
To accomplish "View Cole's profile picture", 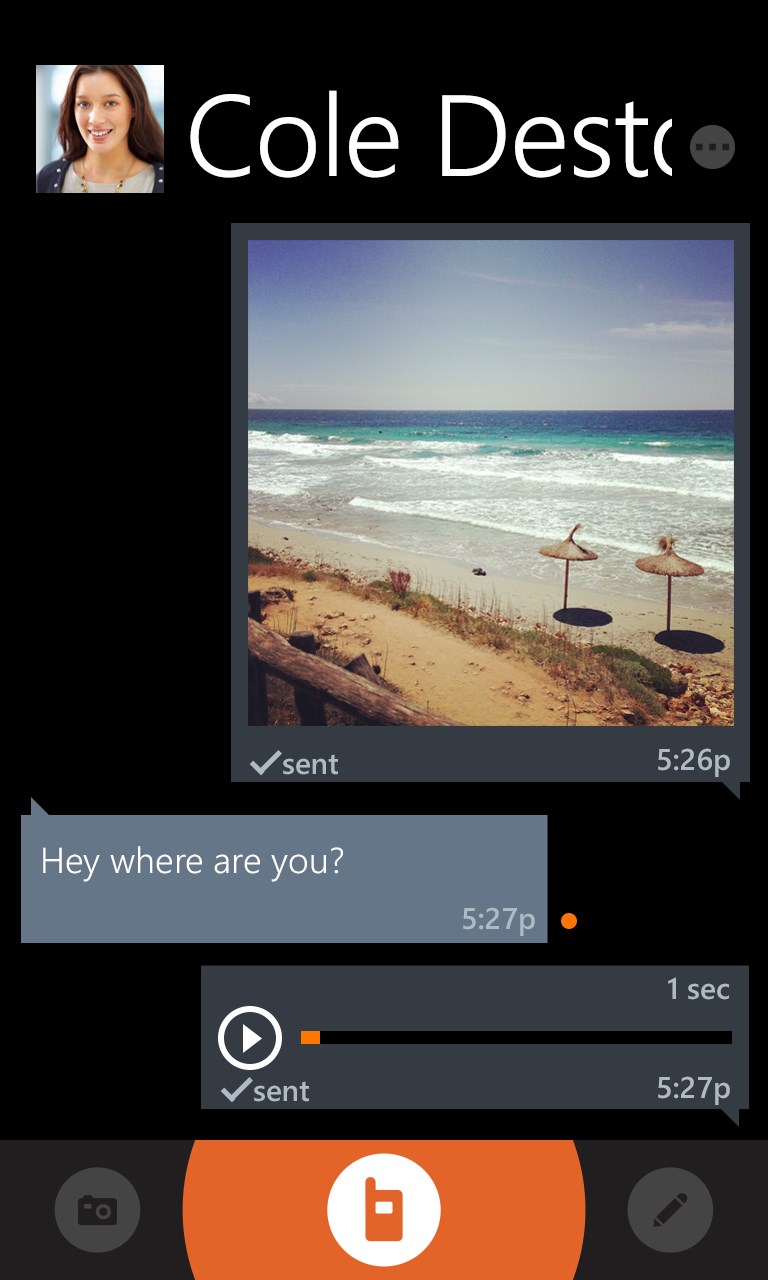I will tap(100, 129).
